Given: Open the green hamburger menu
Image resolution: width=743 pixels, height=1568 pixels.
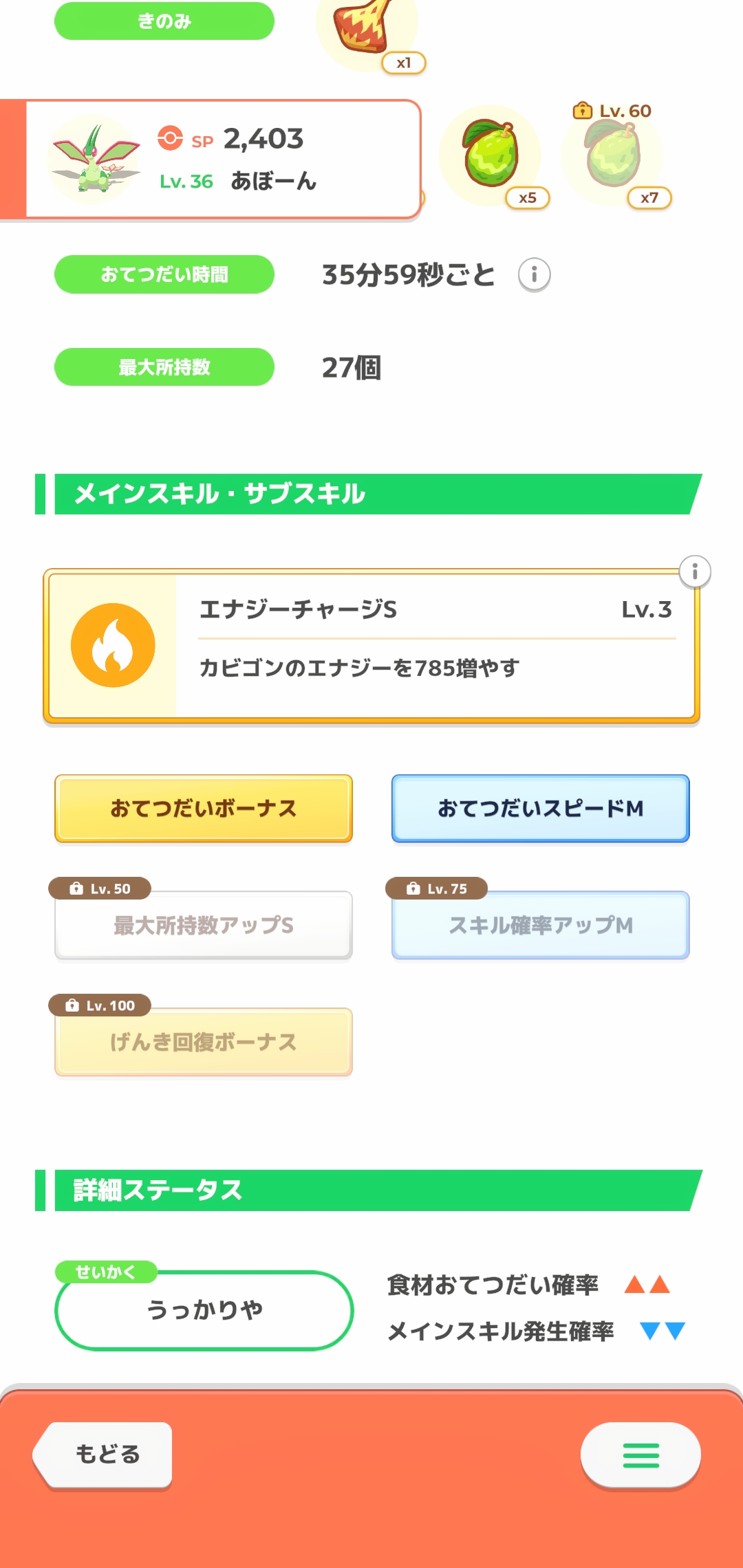Looking at the screenshot, I should tap(640, 1455).
